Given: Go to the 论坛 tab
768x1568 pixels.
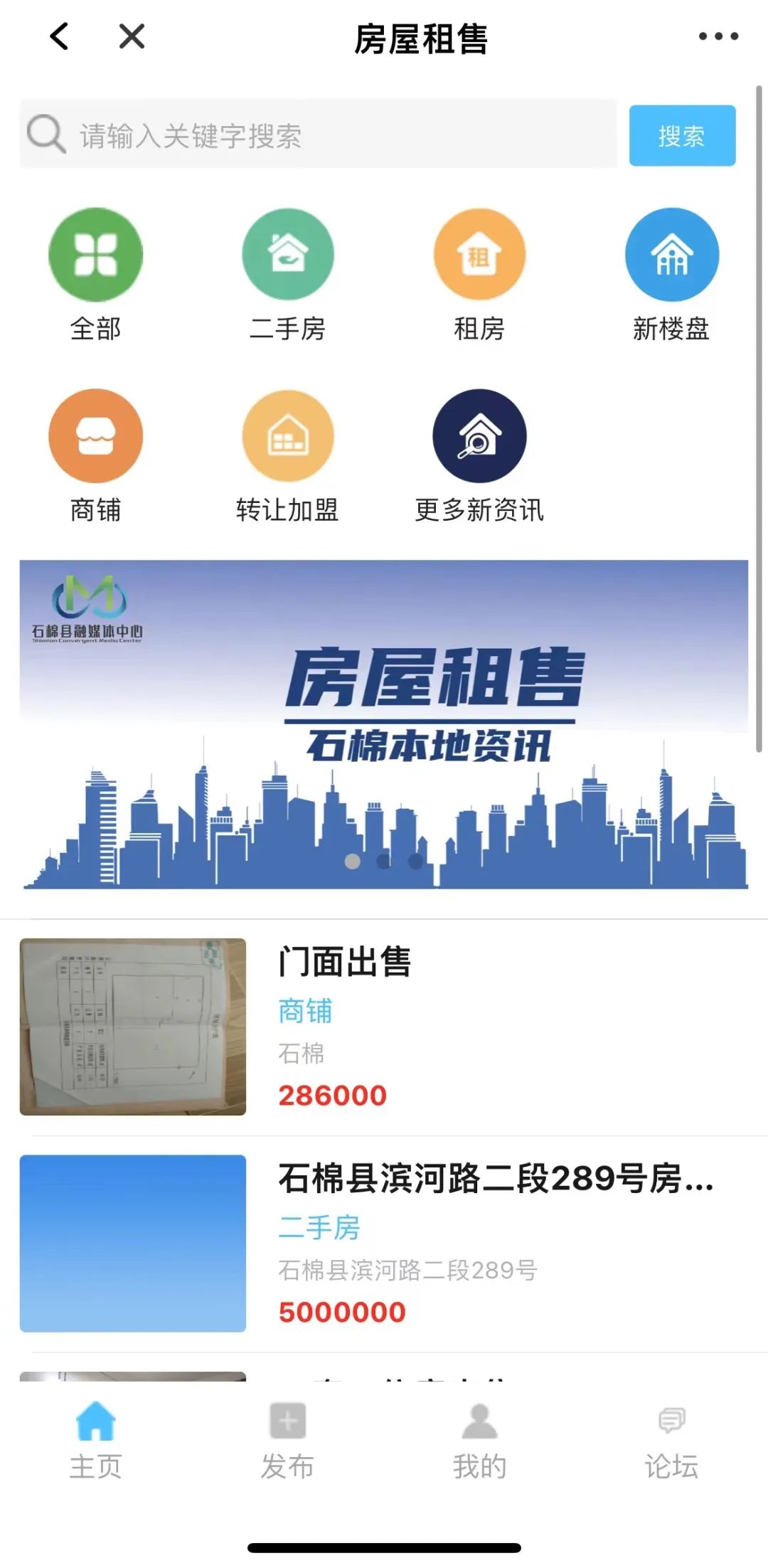Looking at the screenshot, I should (671, 1441).
